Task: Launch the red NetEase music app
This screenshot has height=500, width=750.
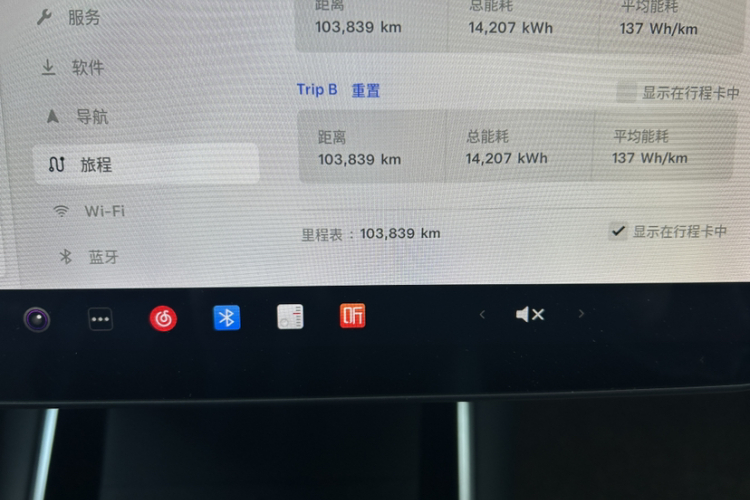Action: click(163, 319)
